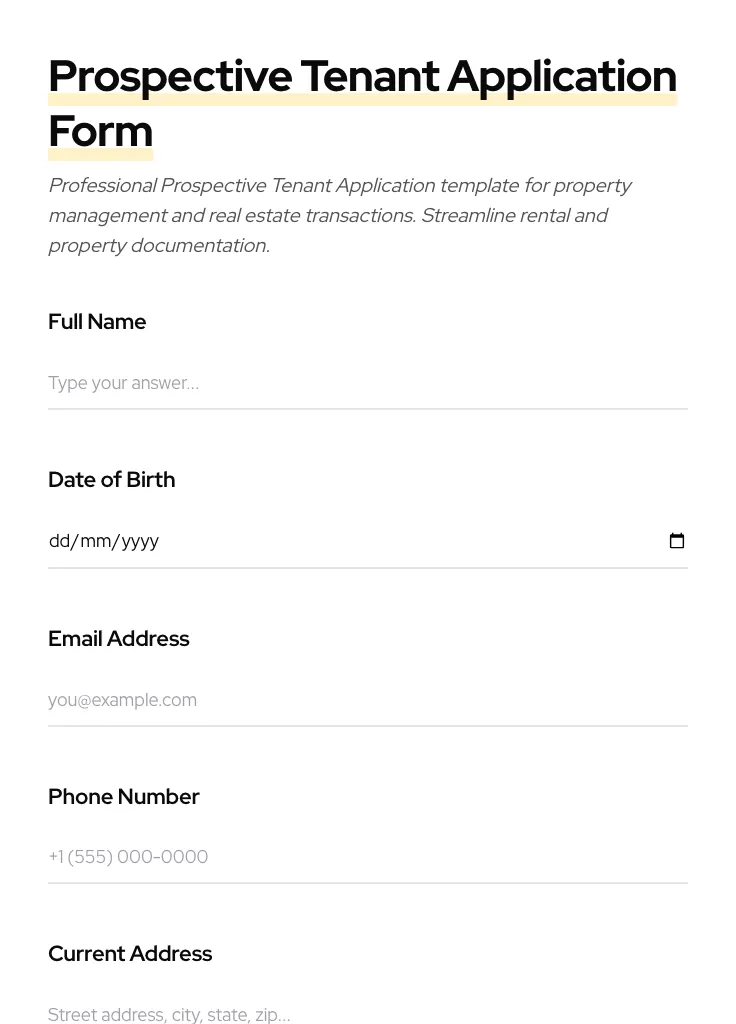
Task: Click the Date of Birth label text
Action: point(111,479)
